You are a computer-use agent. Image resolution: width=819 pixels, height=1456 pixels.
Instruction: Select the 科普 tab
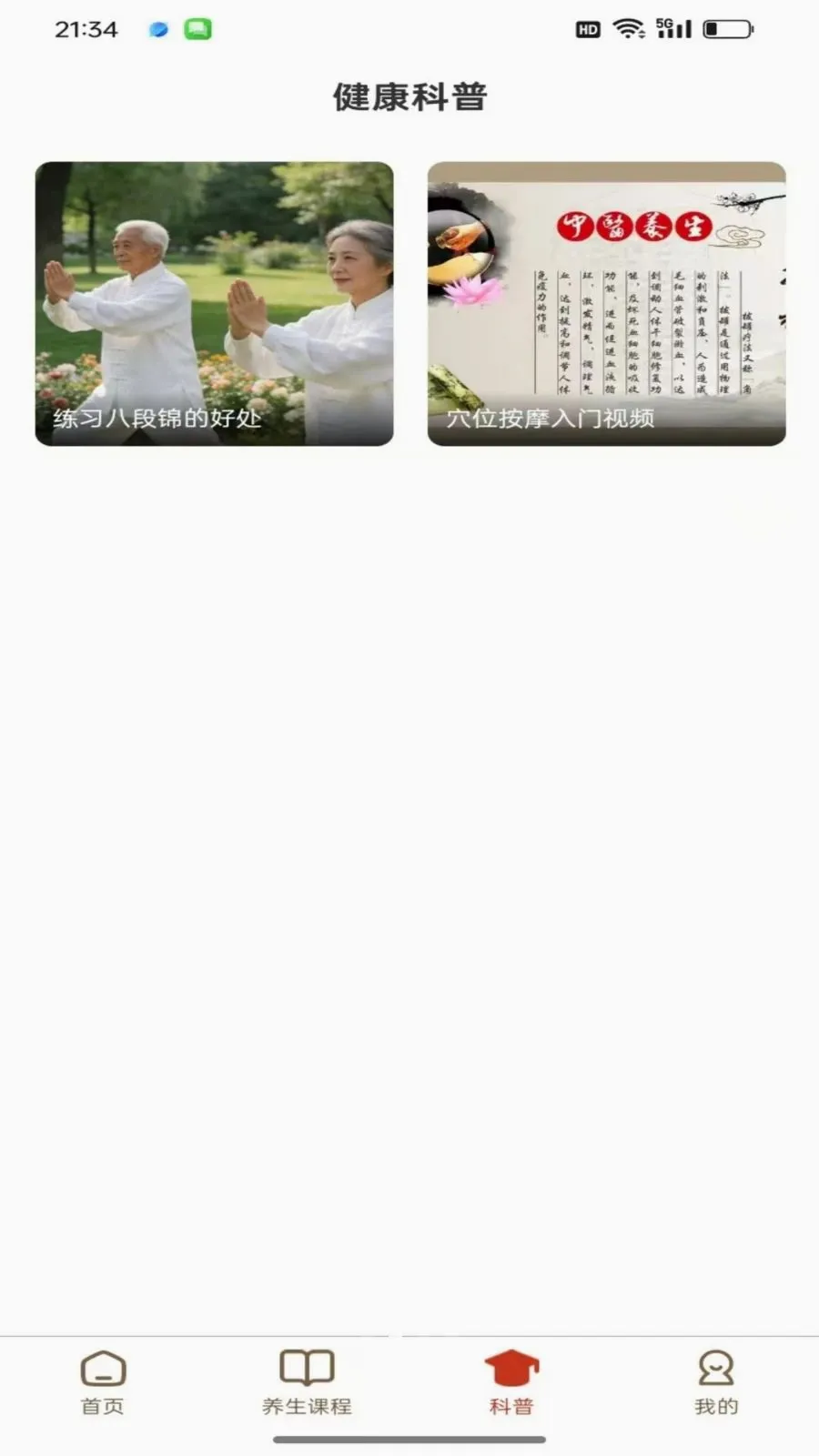tap(511, 1383)
